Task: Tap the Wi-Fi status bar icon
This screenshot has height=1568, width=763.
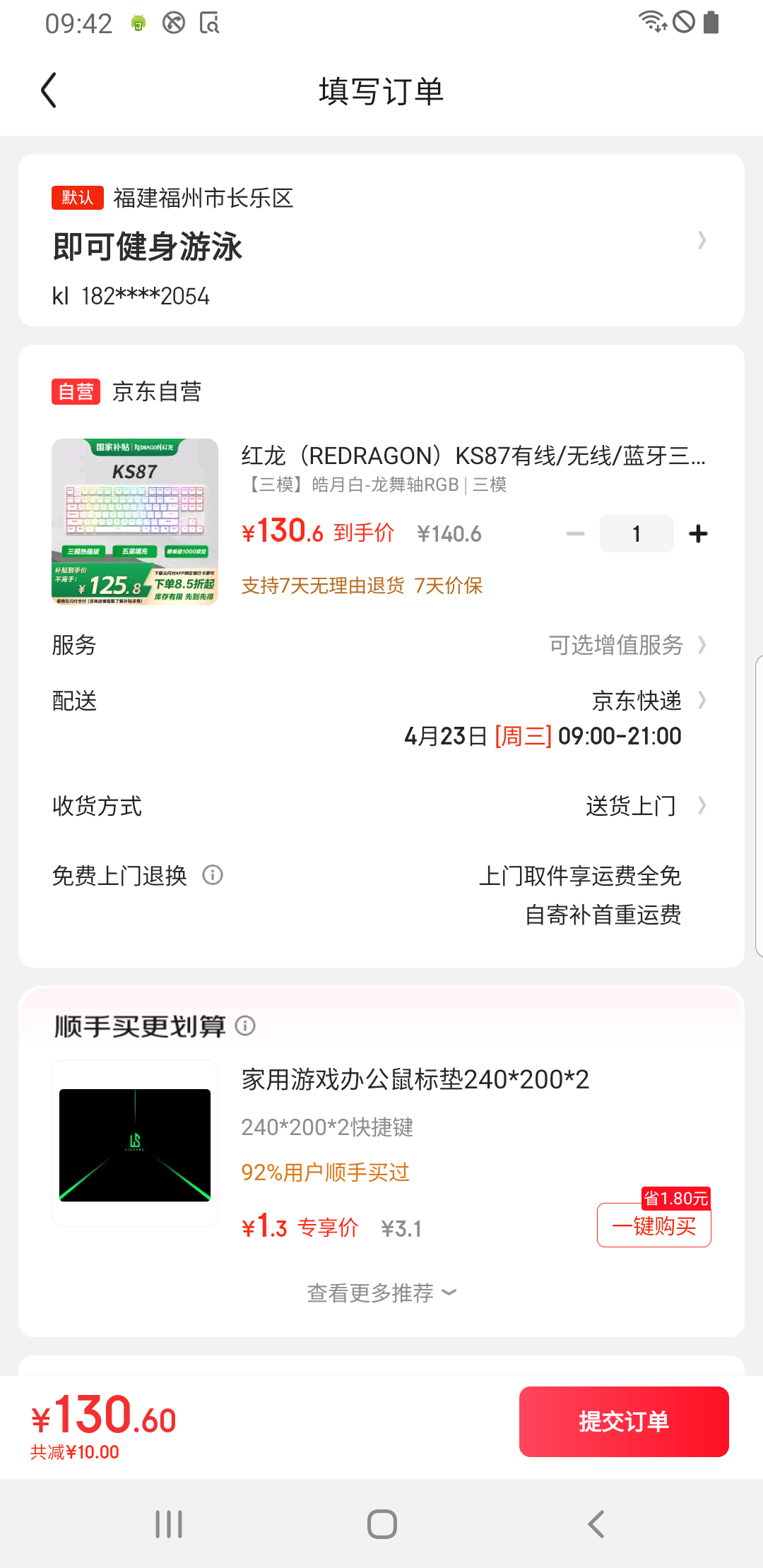Action: [652, 21]
